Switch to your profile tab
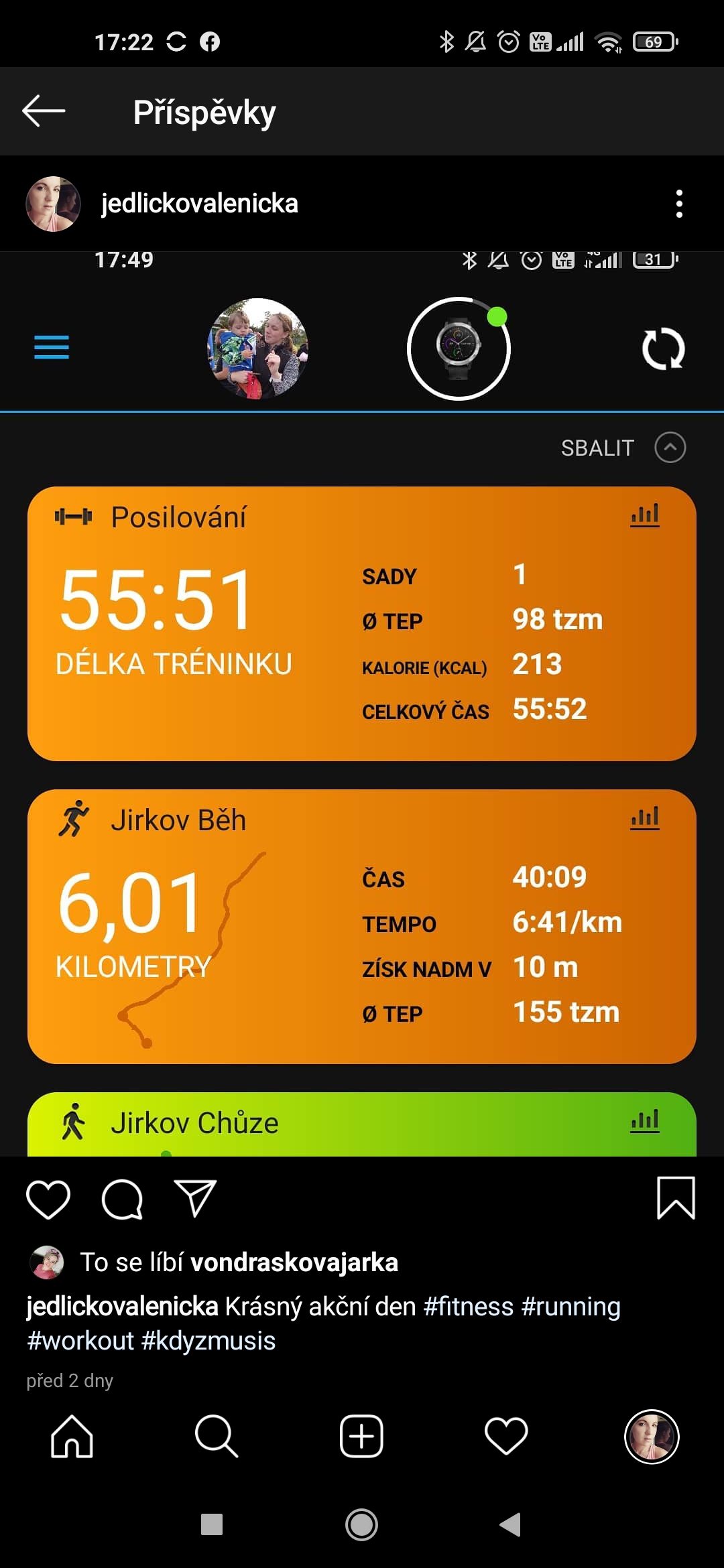Viewport: 724px width, 1568px height. click(x=652, y=1437)
